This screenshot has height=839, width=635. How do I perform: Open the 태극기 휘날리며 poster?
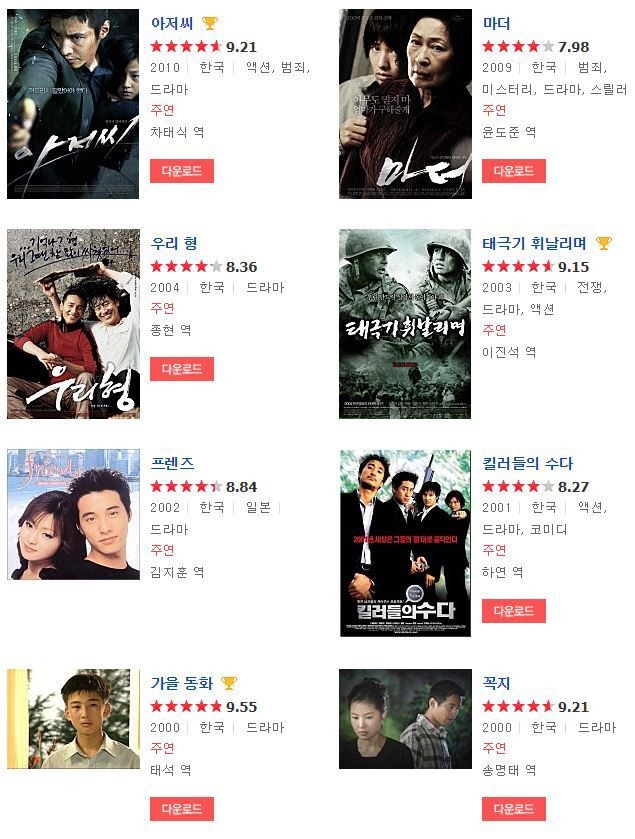coord(405,323)
